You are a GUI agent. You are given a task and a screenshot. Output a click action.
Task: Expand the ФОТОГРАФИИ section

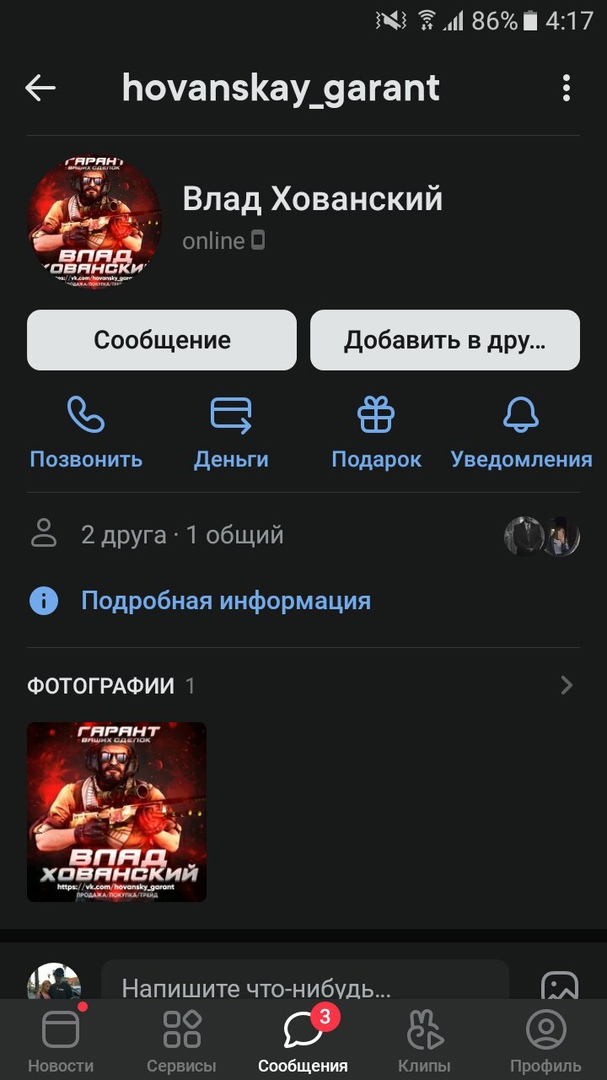(566, 686)
